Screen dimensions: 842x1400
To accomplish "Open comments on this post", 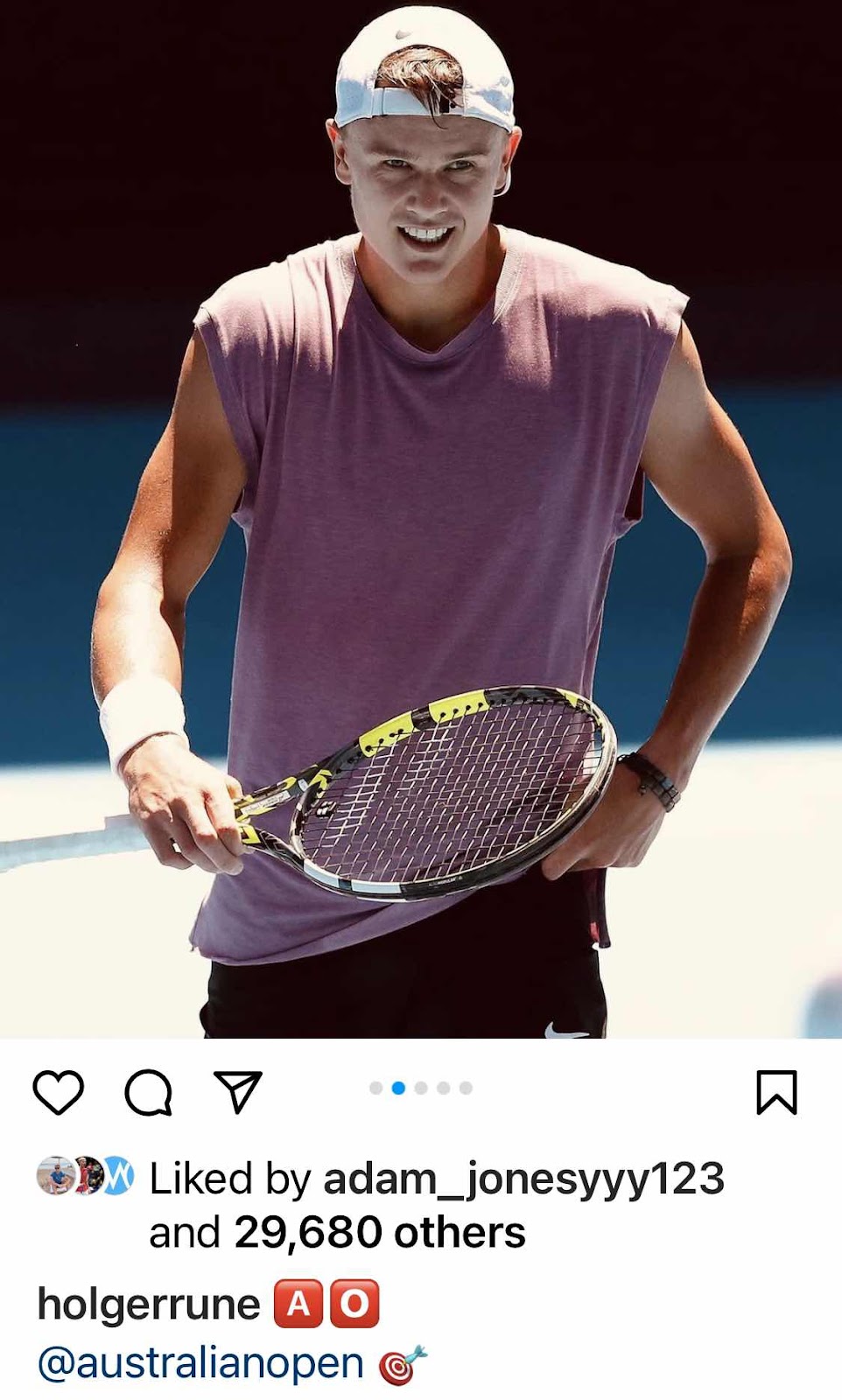I will coord(148,1092).
